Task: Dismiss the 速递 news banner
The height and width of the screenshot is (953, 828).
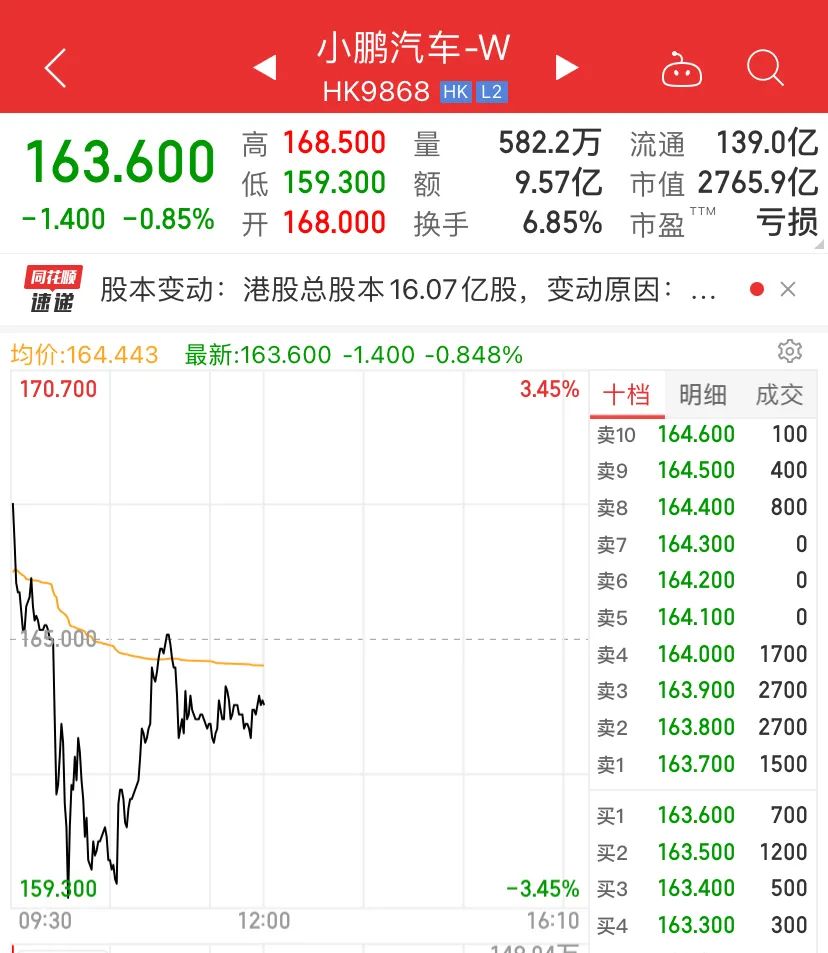Action: click(x=788, y=290)
